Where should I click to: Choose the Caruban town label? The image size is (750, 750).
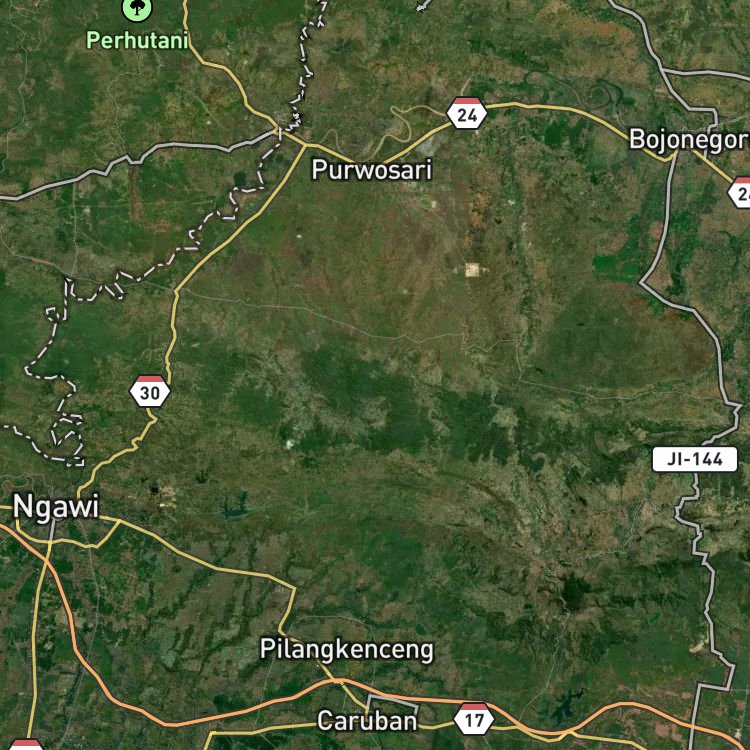[x=367, y=720]
